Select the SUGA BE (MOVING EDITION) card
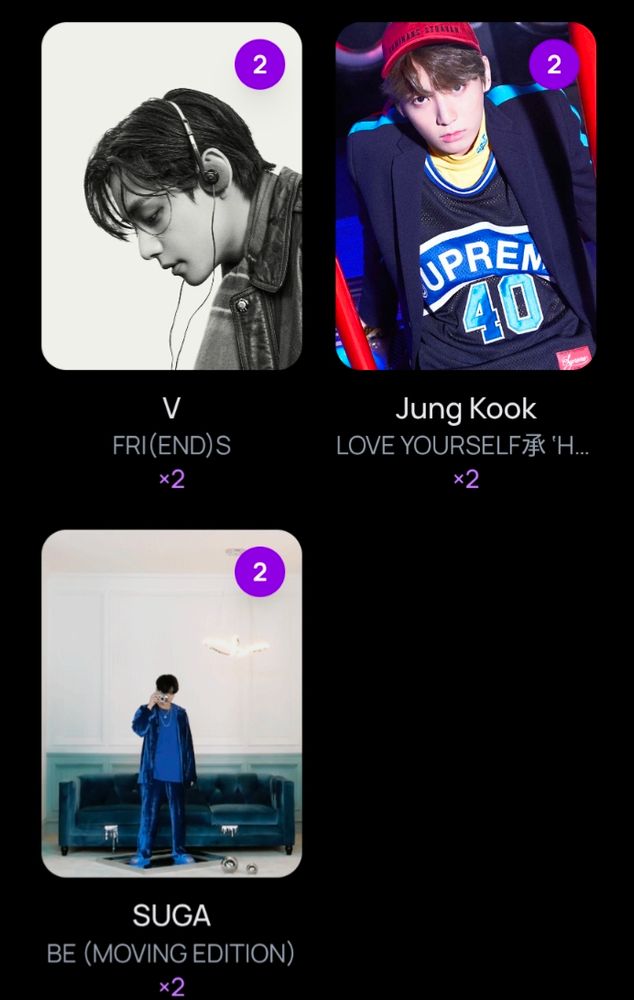Screen dimensions: 634x1000 click(x=171, y=703)
